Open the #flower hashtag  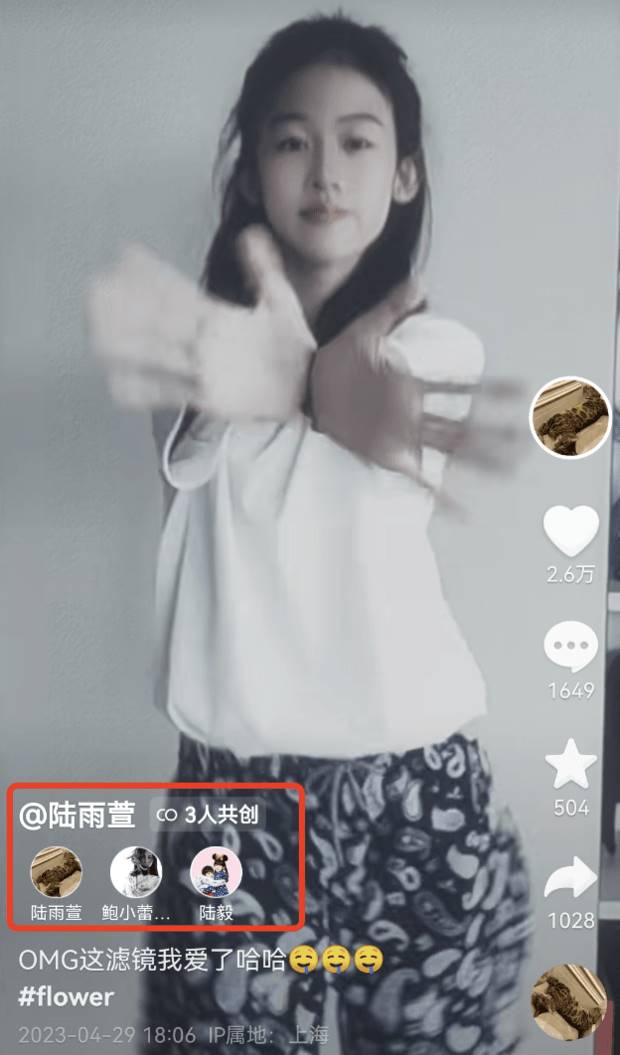point(66,997)
